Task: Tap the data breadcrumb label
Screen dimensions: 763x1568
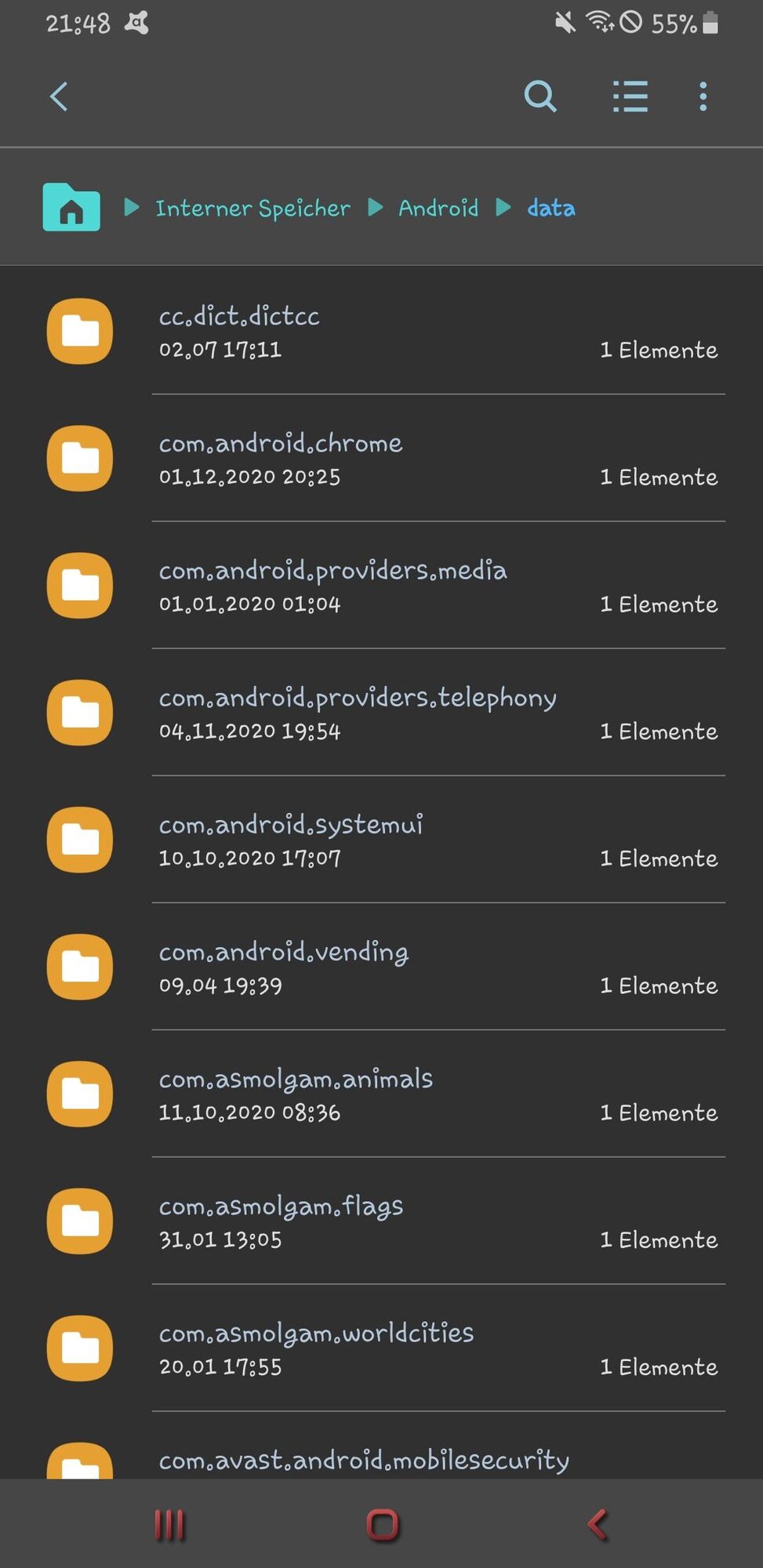Action: click(x=550, y=208)
